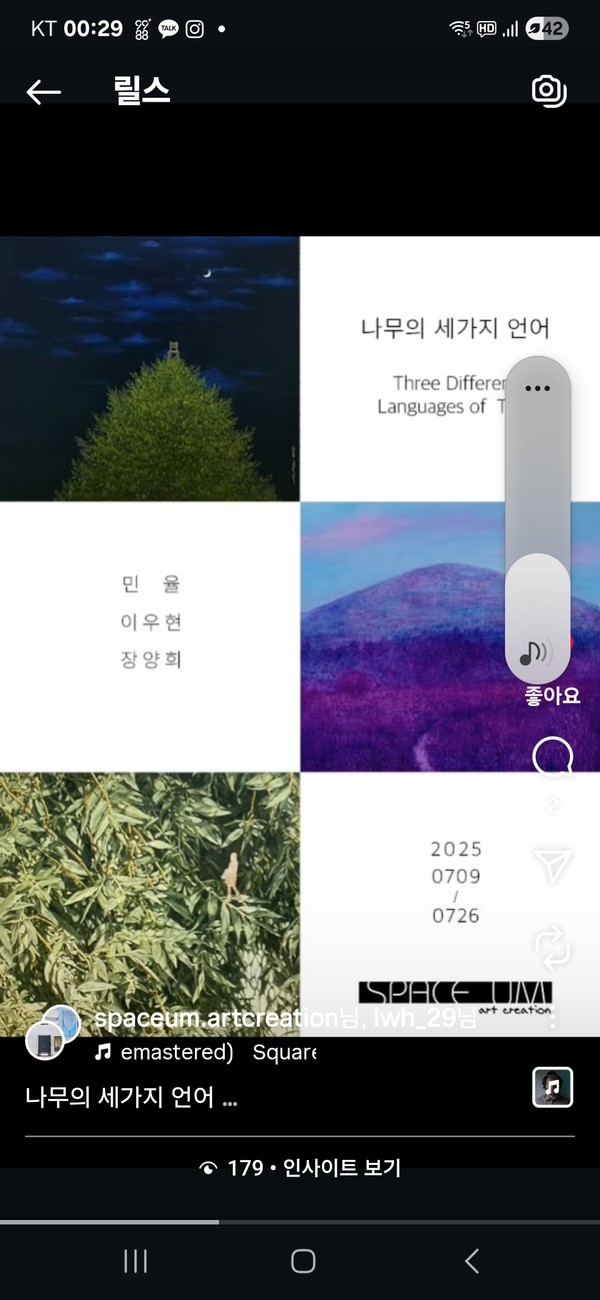Open the three-dot volume options
The image size is (600, 1300).
tap(538, 388)
